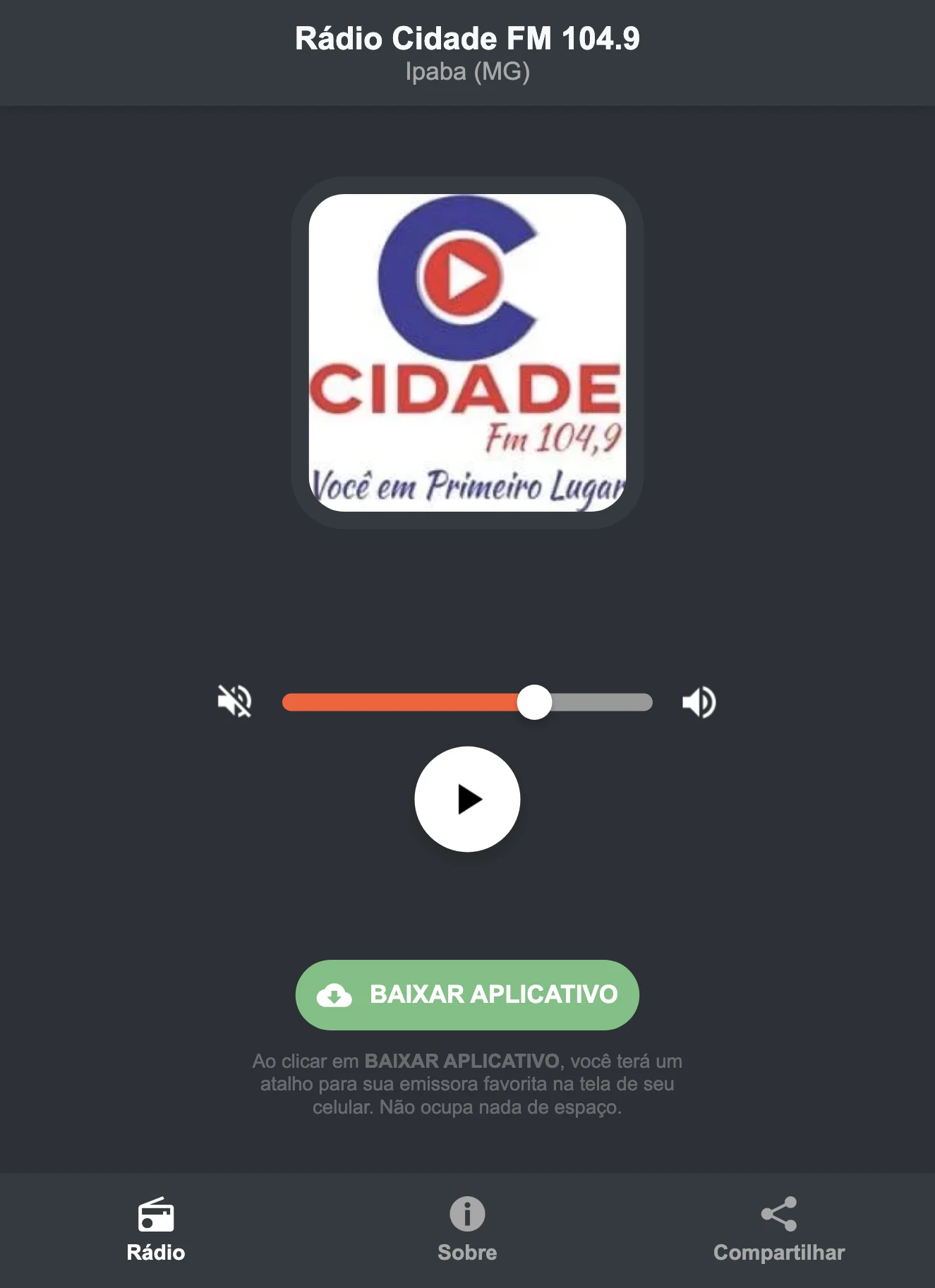Tap the play arrow icon
The image size is (935, 1288).
click(468, 798)
